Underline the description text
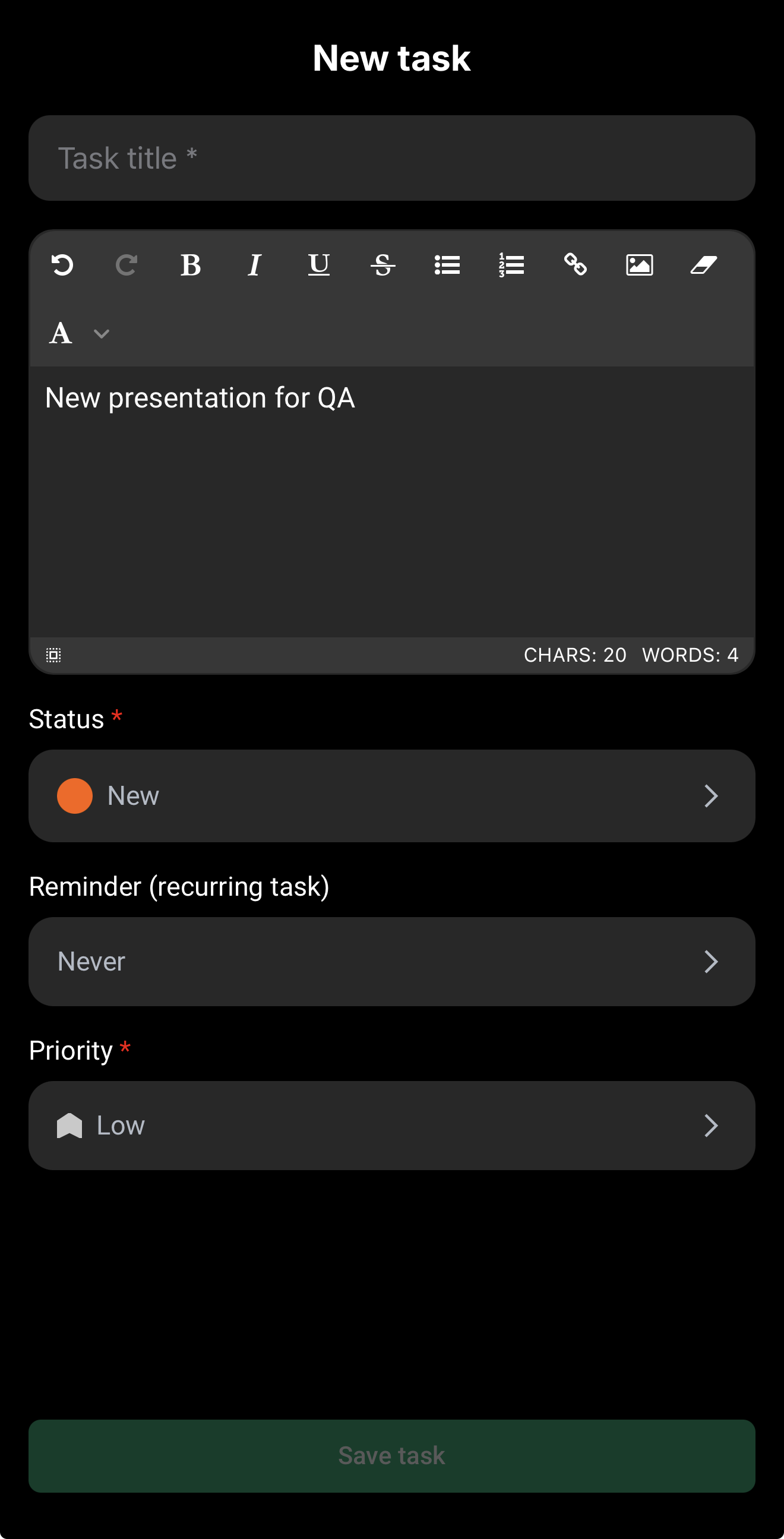This screenshot has height=1539, width=784. click(x=318, y=266)
